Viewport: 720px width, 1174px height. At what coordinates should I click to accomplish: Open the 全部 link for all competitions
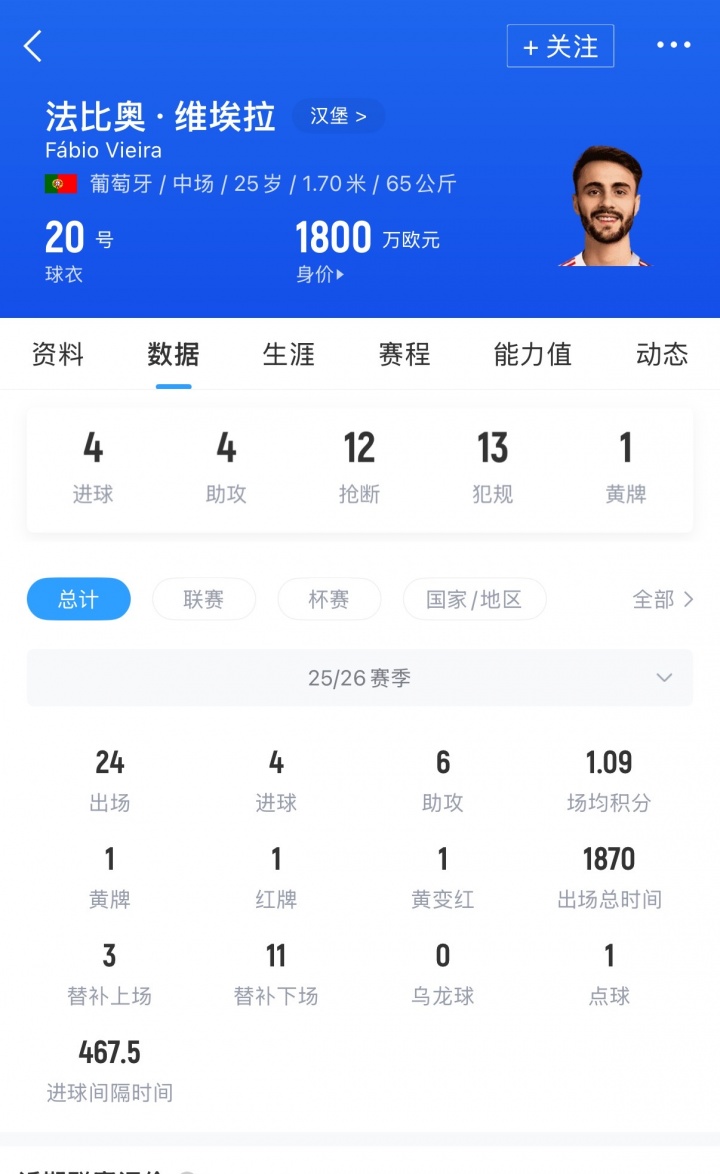(x=662, y=599)
